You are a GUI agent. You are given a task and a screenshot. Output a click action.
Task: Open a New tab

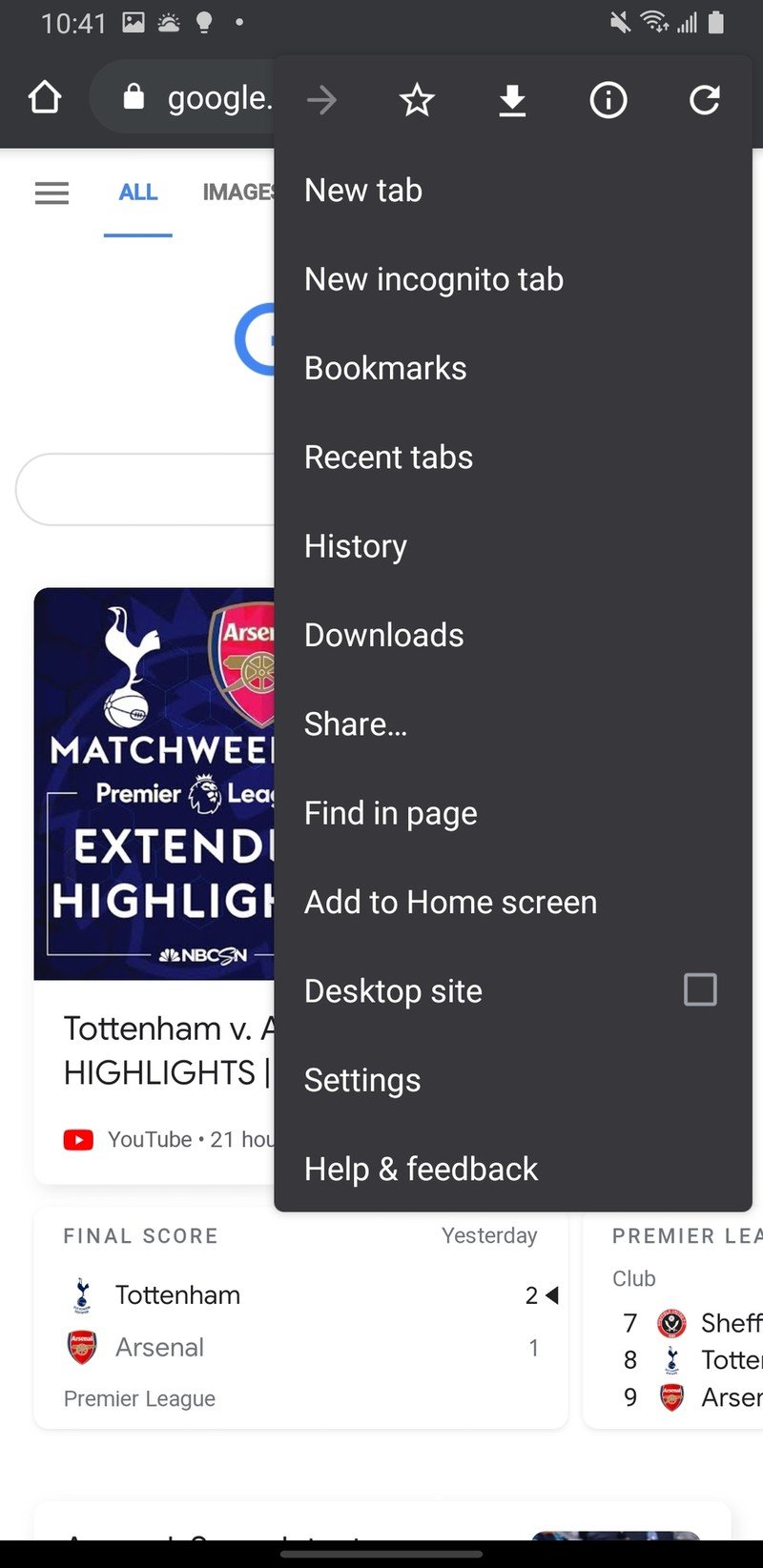click(x=363, y=191)
